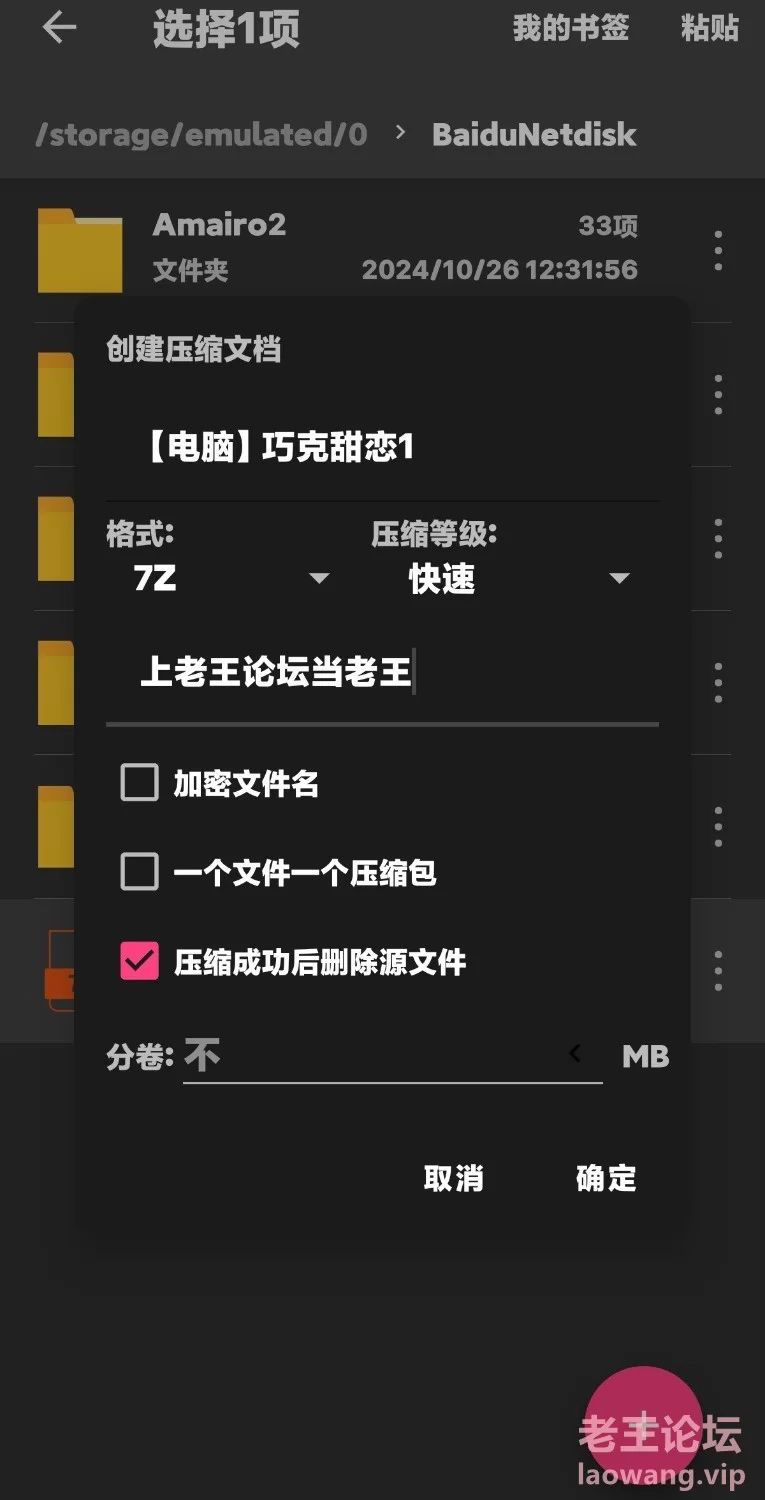Go back with the top arrow
The image size is (765, 1500).
pos(59,28)
